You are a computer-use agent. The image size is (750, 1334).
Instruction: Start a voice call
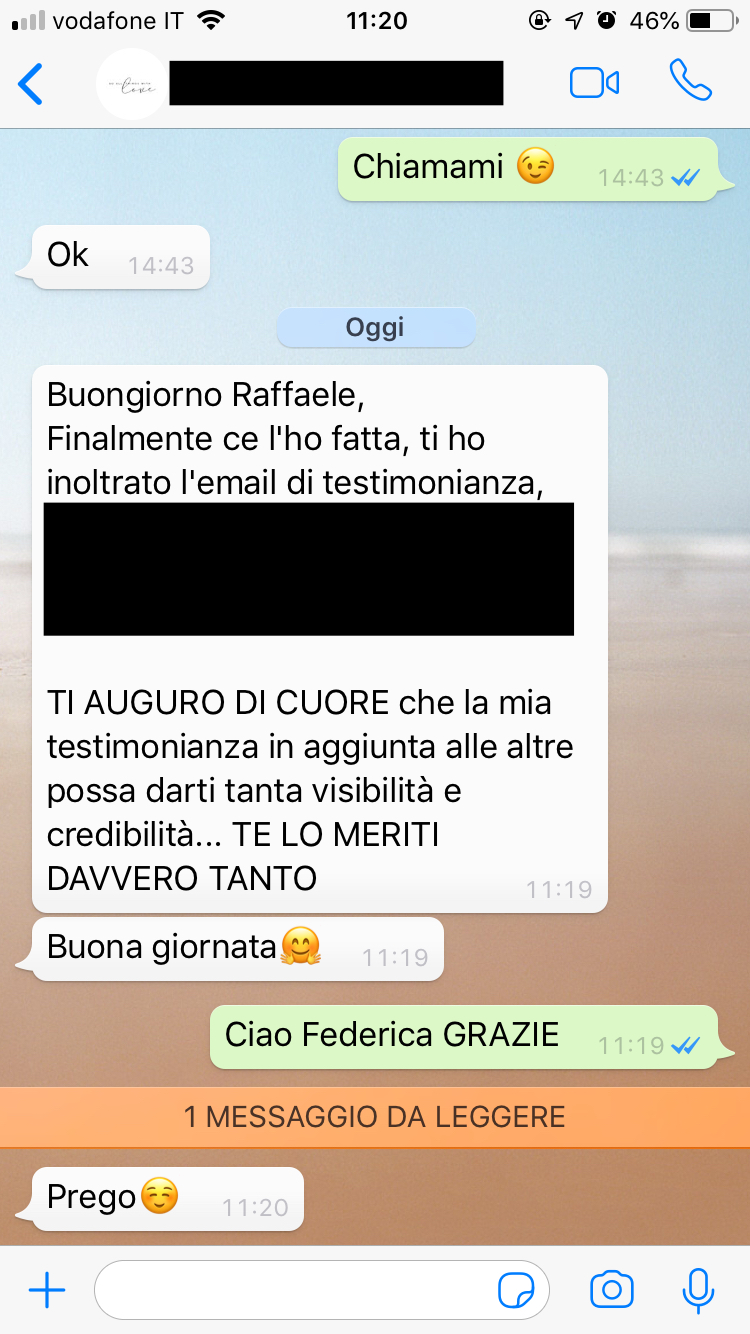tap(690, 81)
